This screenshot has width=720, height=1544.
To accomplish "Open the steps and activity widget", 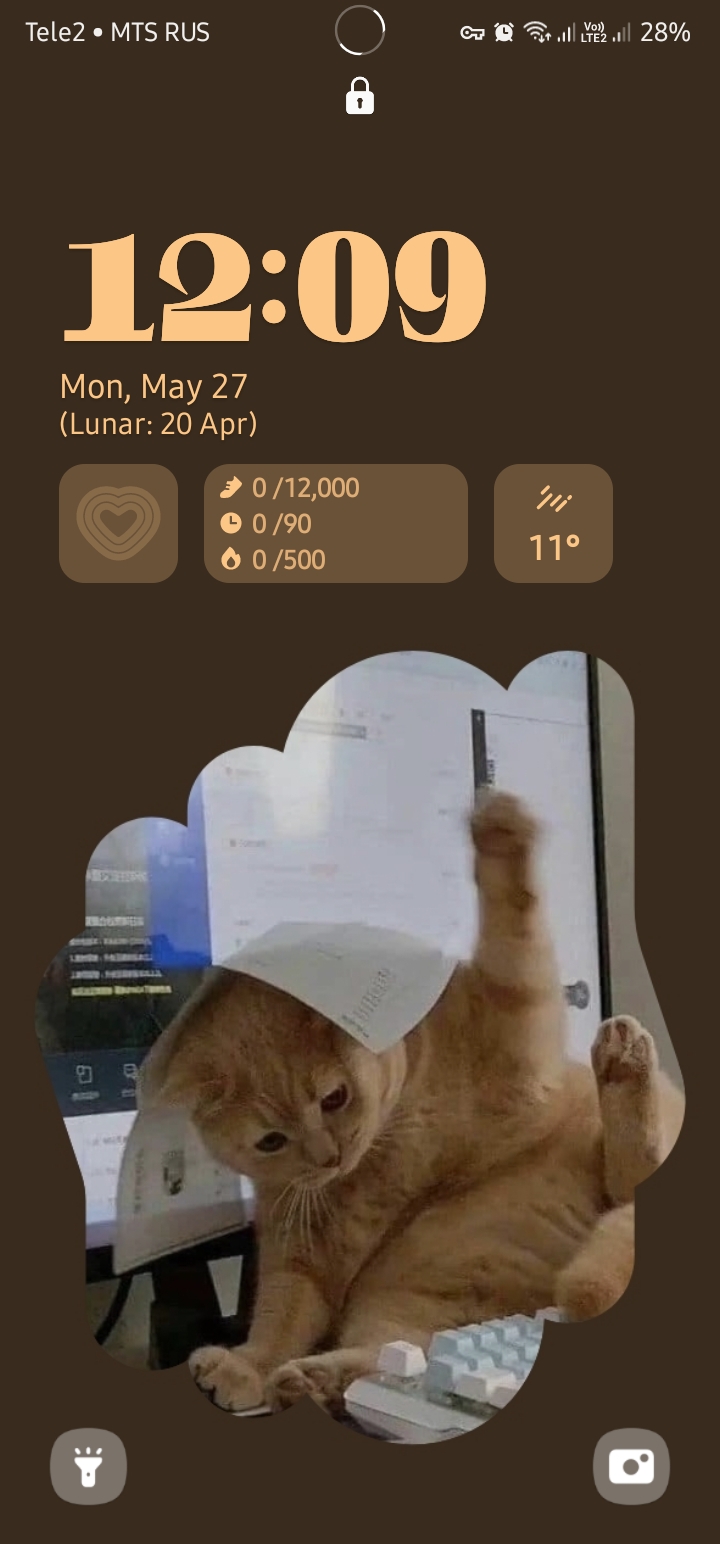I will point(335,523).
